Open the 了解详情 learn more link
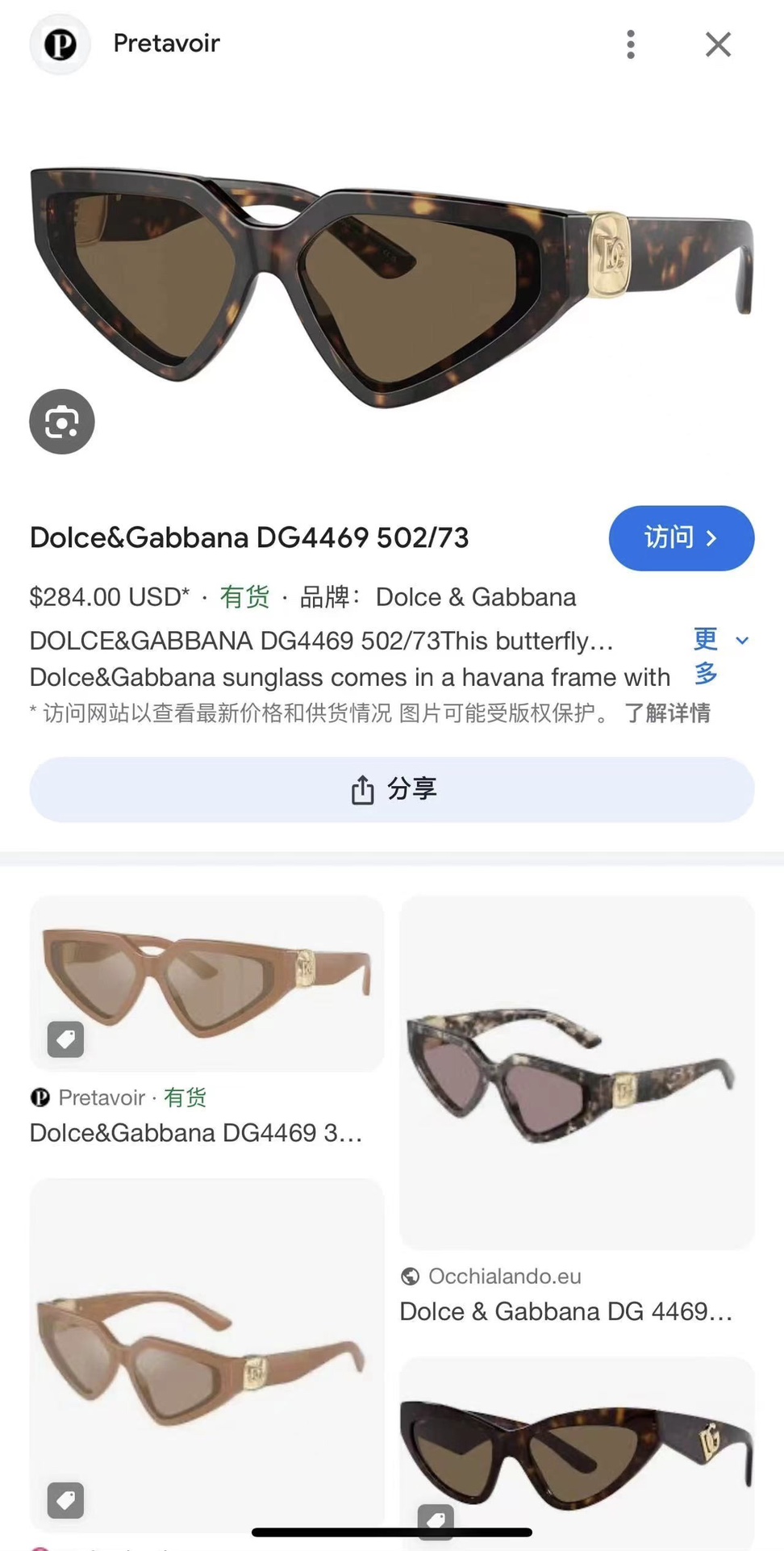The width and height of the screenshot is (784, 1551). [667, 713]
